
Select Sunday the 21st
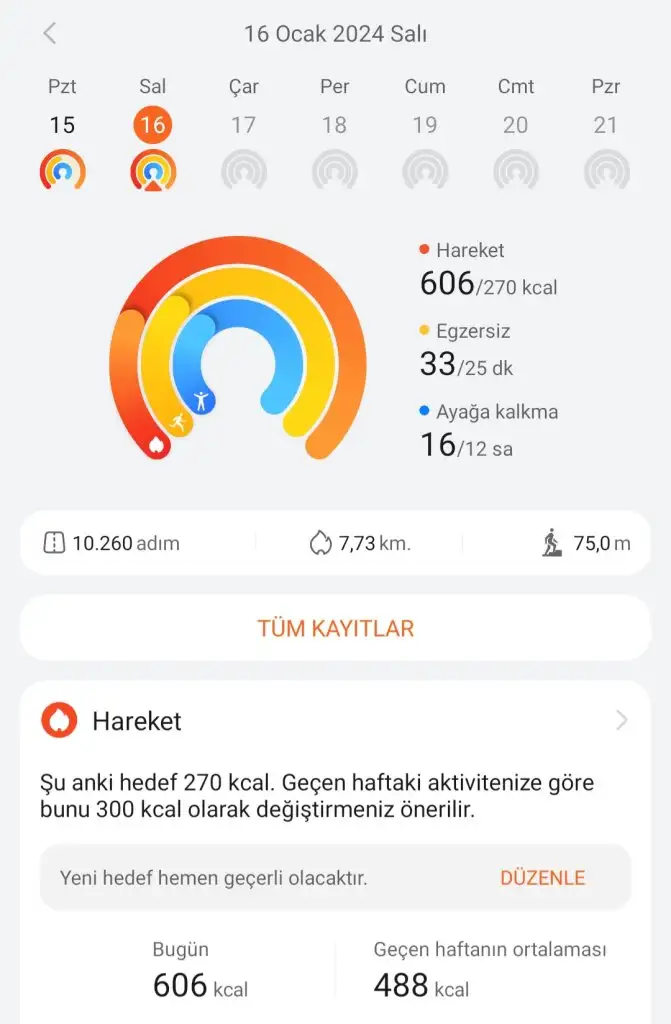pyautogui.click(x=606, y=126)
